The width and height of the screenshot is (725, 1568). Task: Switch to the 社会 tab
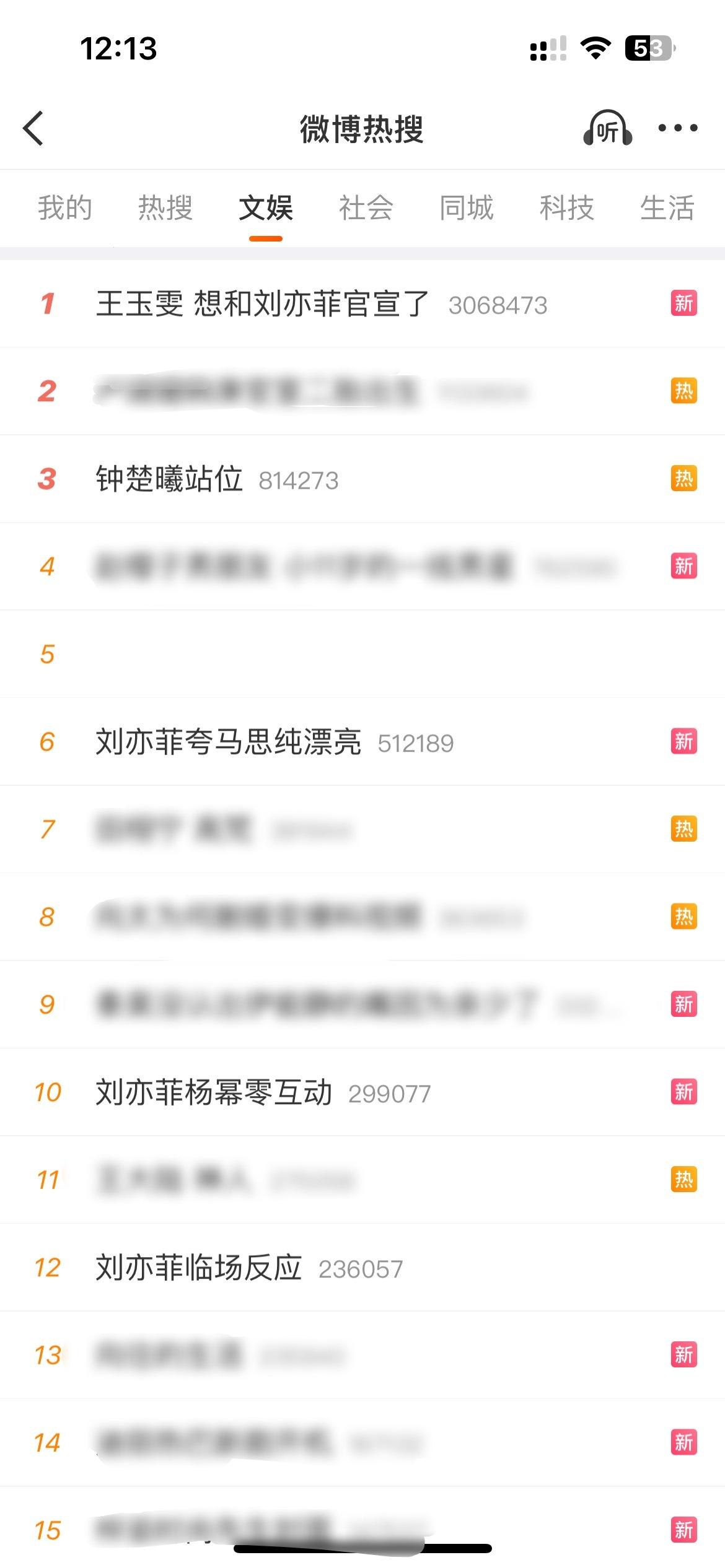[366, 208]
